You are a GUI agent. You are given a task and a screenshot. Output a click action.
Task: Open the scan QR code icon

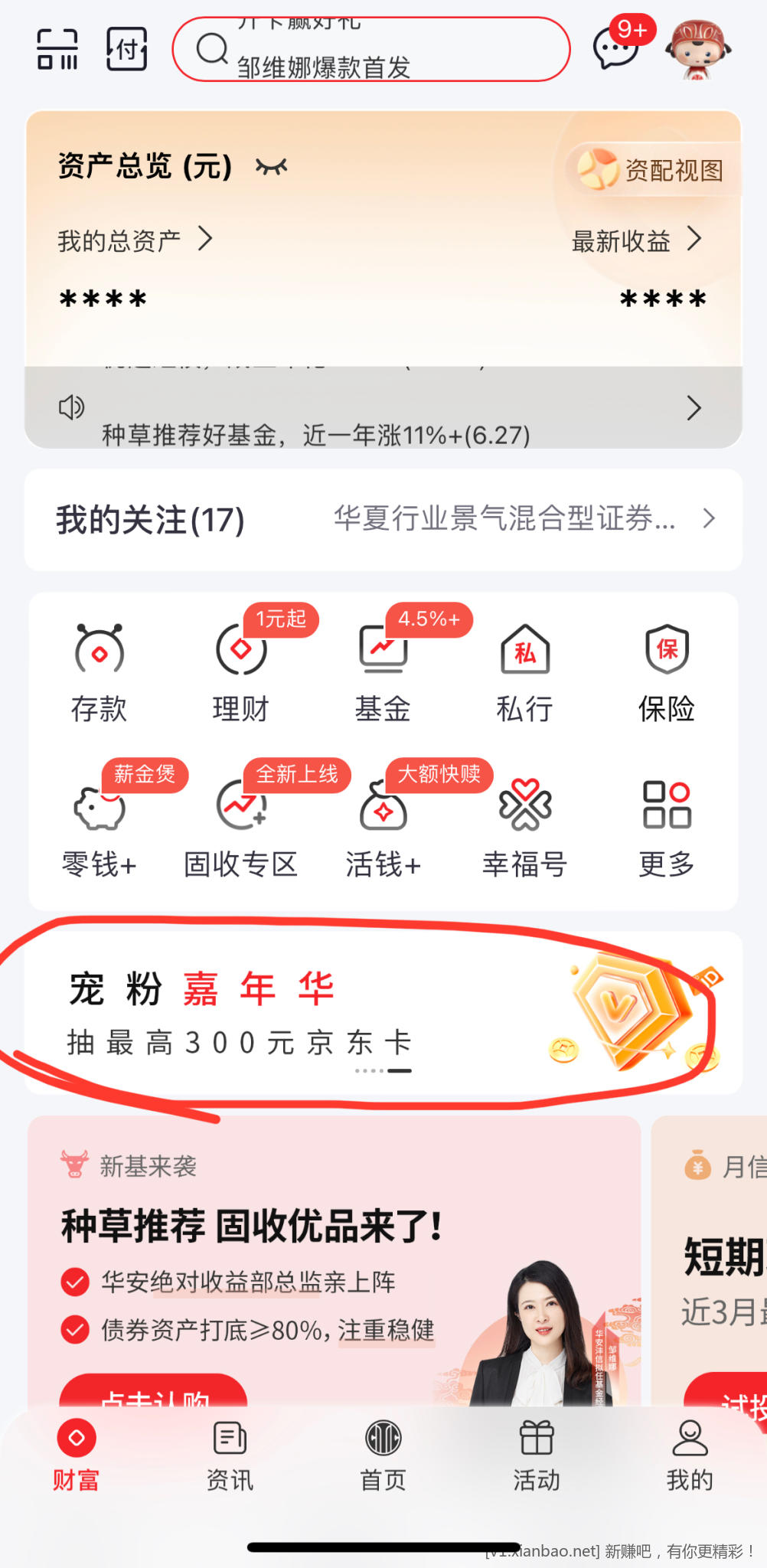(x=57, y=49)
